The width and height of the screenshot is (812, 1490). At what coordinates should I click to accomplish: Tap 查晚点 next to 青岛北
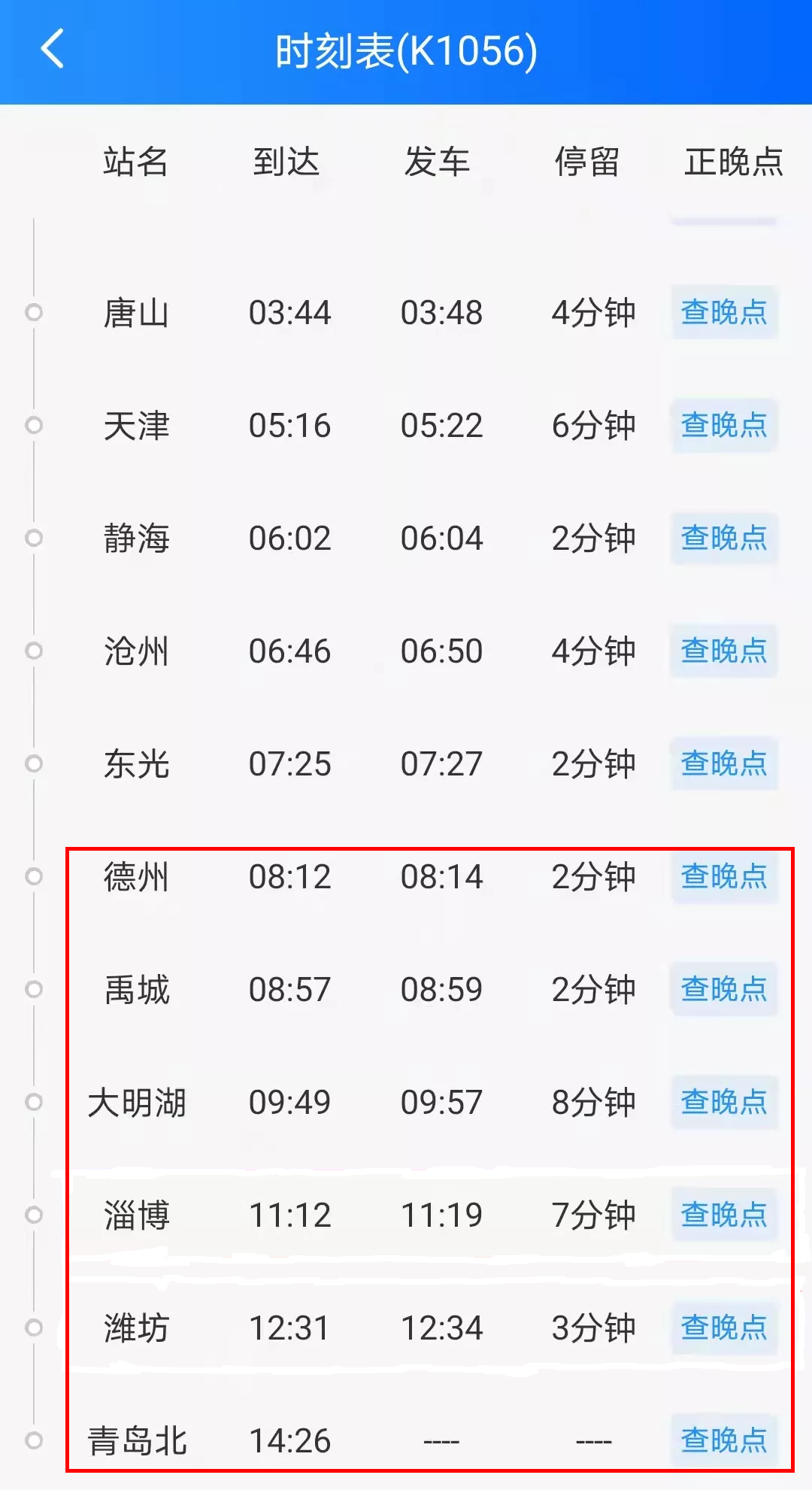[723, 1438]
